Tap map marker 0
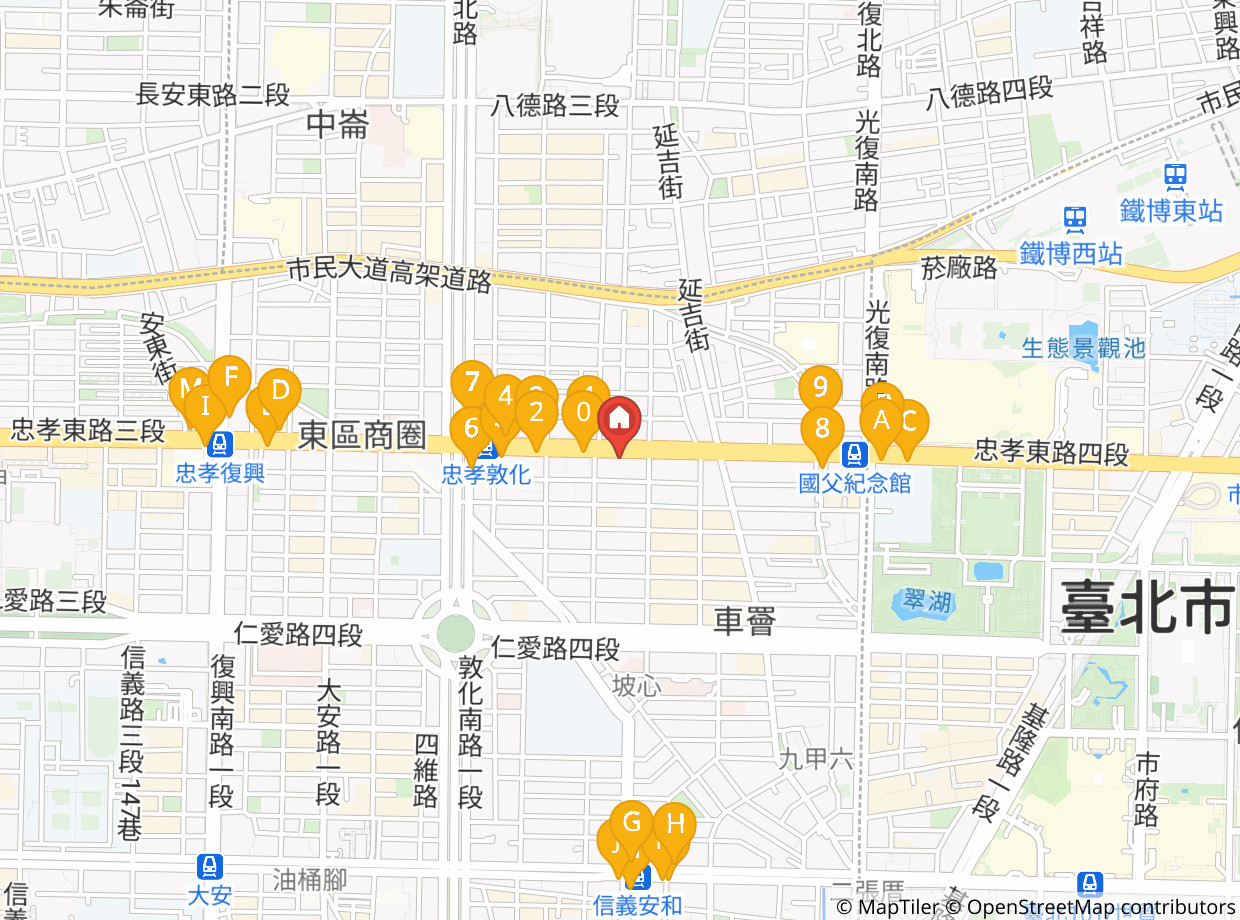Viewport: 1240px width, 920px height. click(583, 411)
